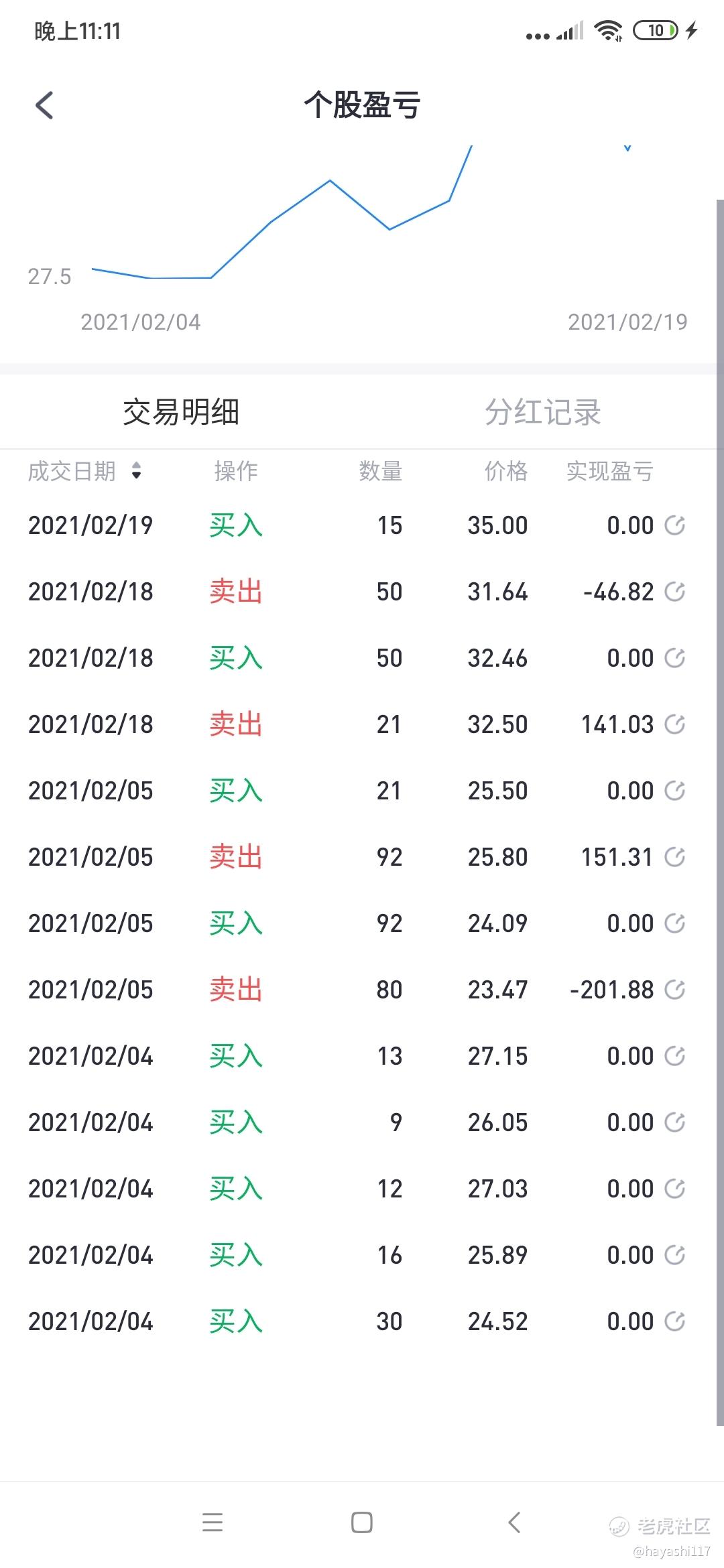Share the buy of 30 at 24.52

pos(674,1321)
